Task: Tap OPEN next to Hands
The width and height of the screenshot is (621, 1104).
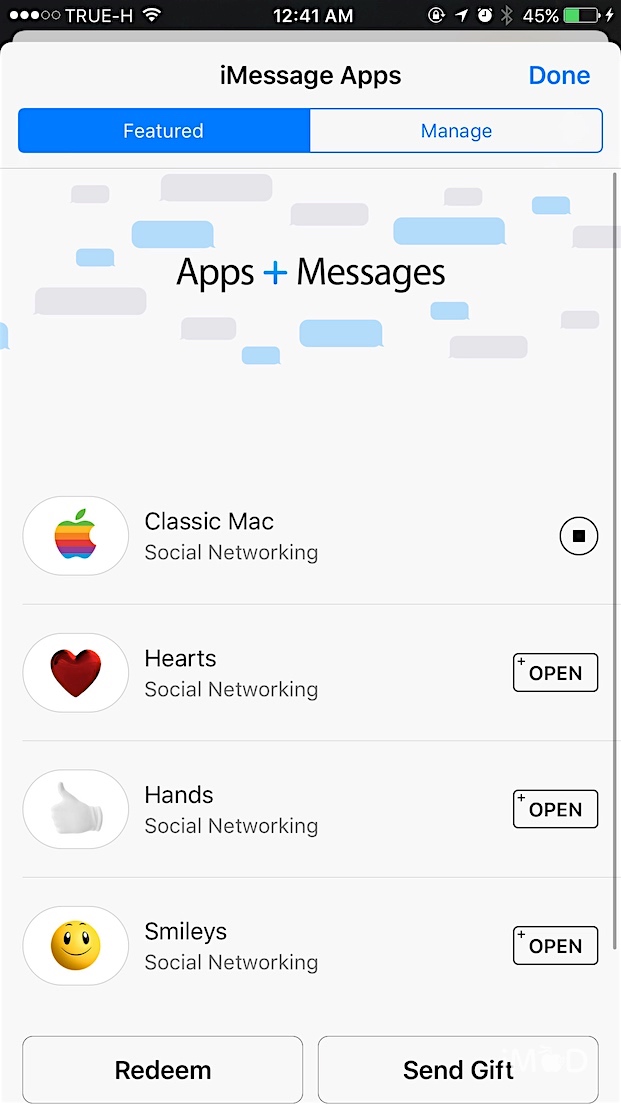Action: pos(555,809)
